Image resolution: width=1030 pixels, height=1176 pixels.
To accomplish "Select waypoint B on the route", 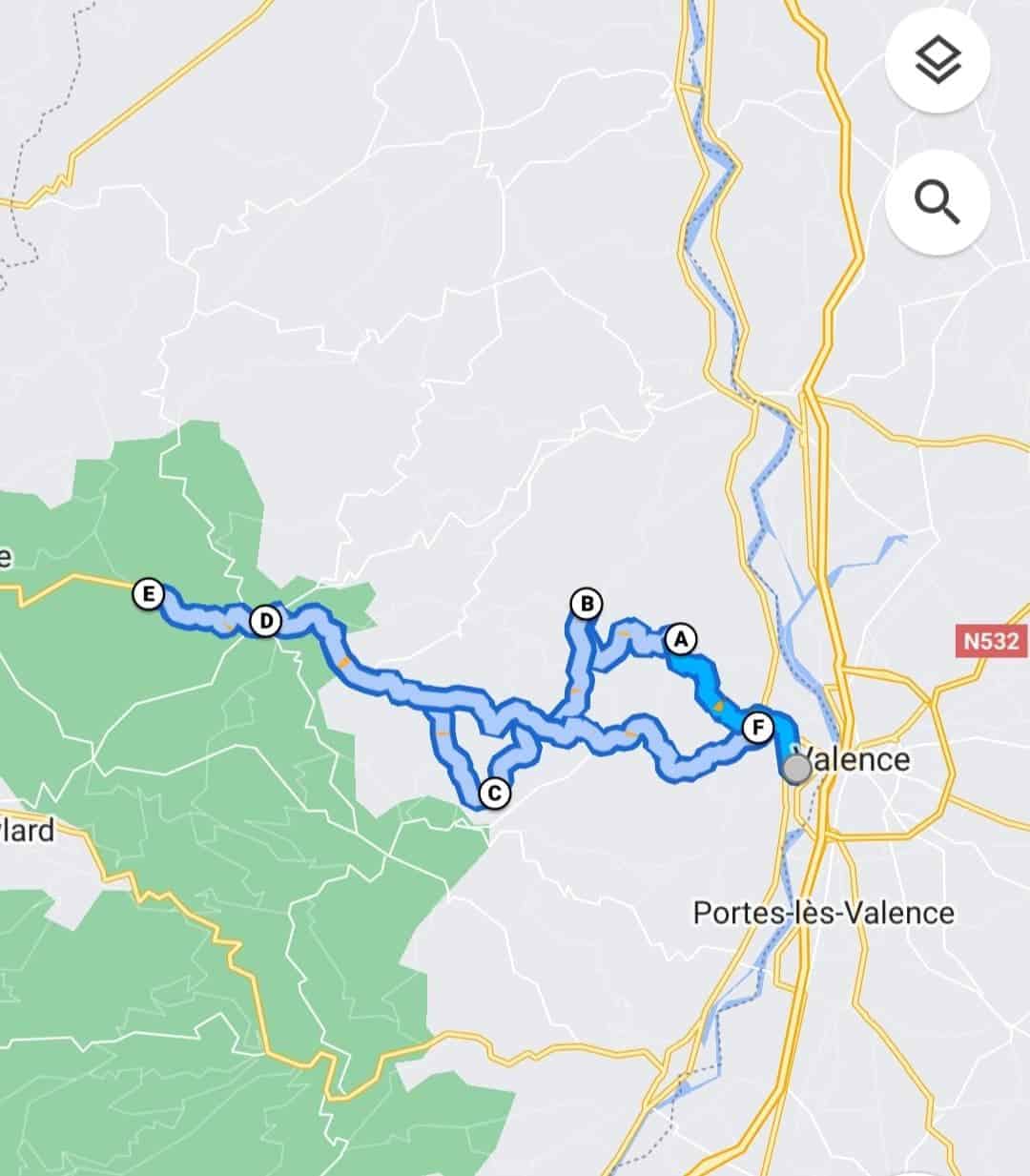I will coord(587,604).
